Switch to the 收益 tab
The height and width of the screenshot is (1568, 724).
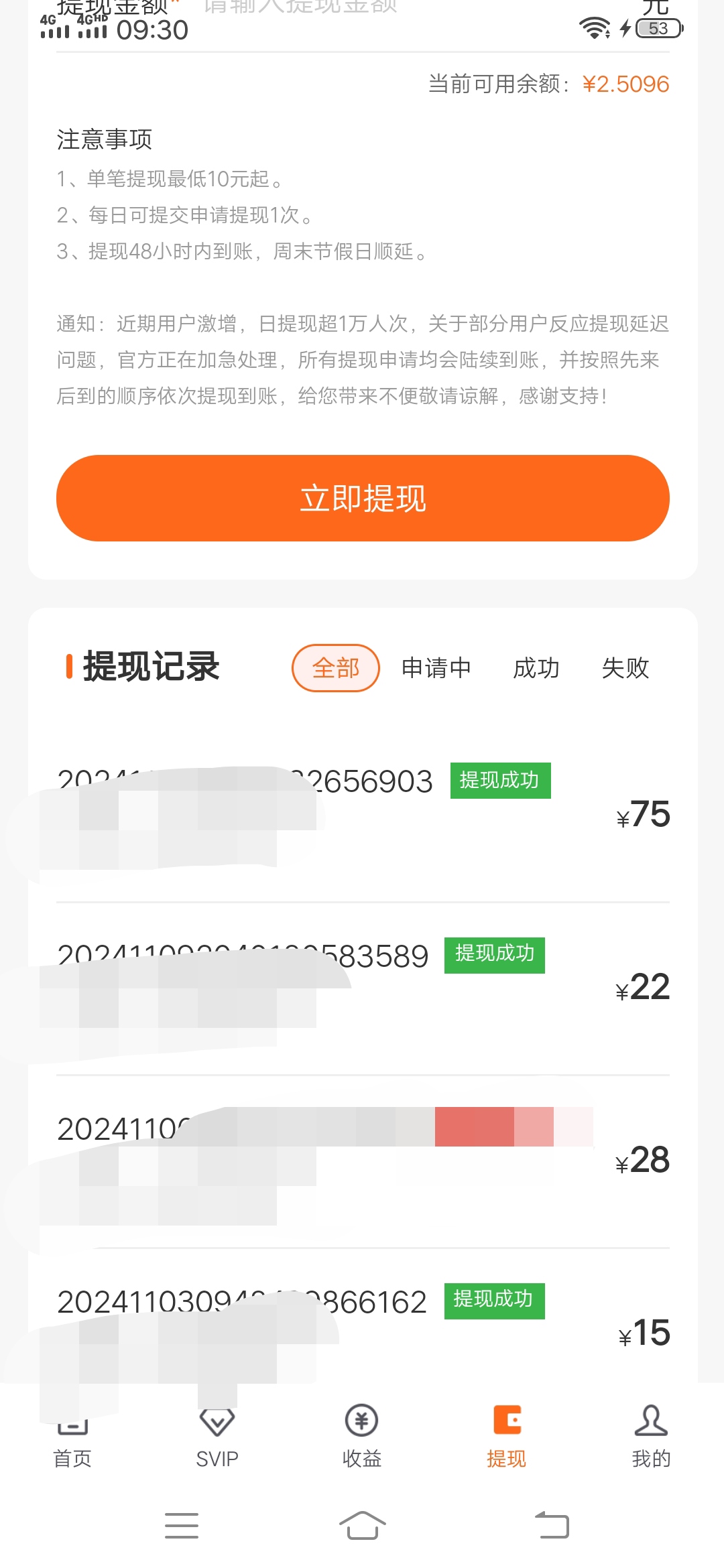(x=362, y=1437)
